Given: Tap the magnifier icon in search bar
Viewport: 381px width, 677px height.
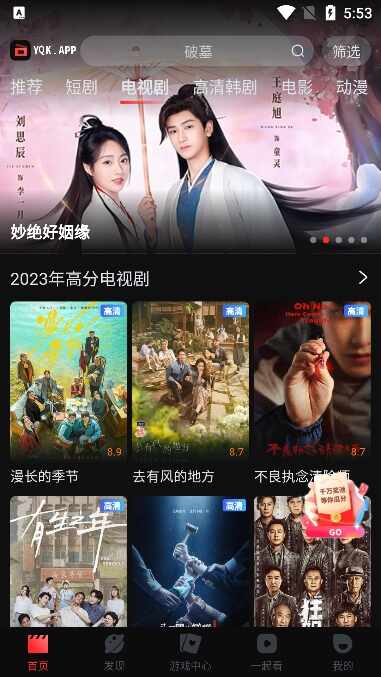Looking at the screenshot, I should (x=298, y=51).
